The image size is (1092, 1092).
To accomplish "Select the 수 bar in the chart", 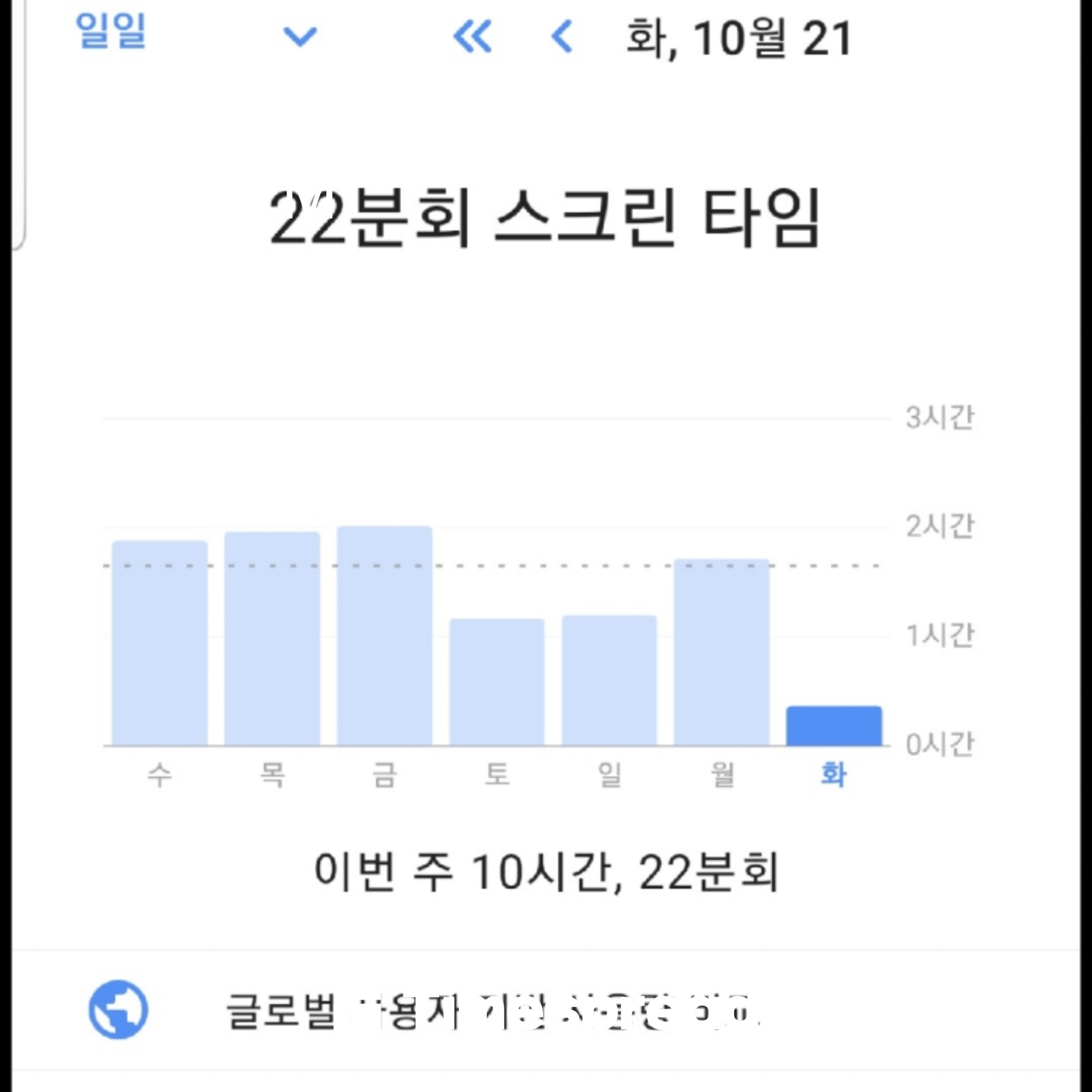I will click(x=159, y=643).
